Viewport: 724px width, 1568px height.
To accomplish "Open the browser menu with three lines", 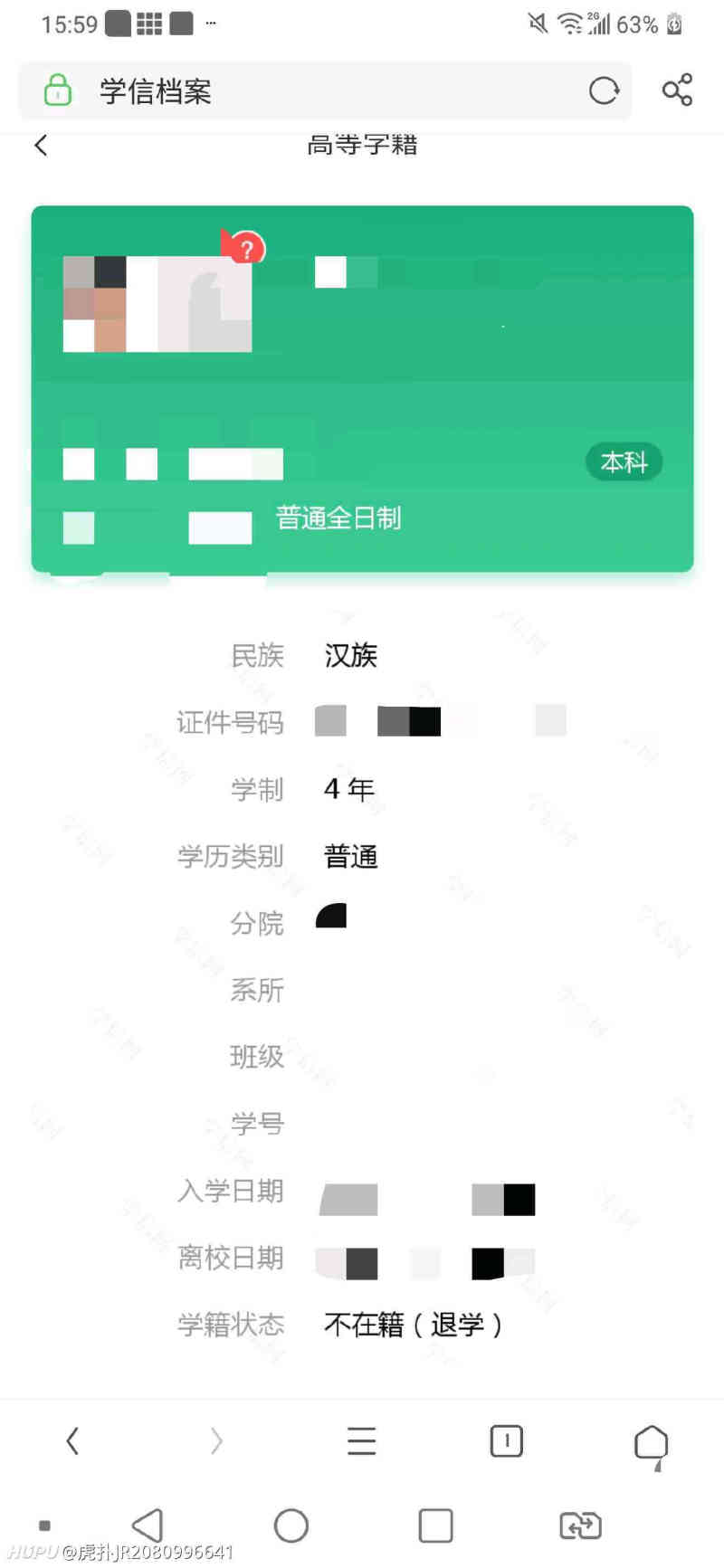I will click(361, 1440).
